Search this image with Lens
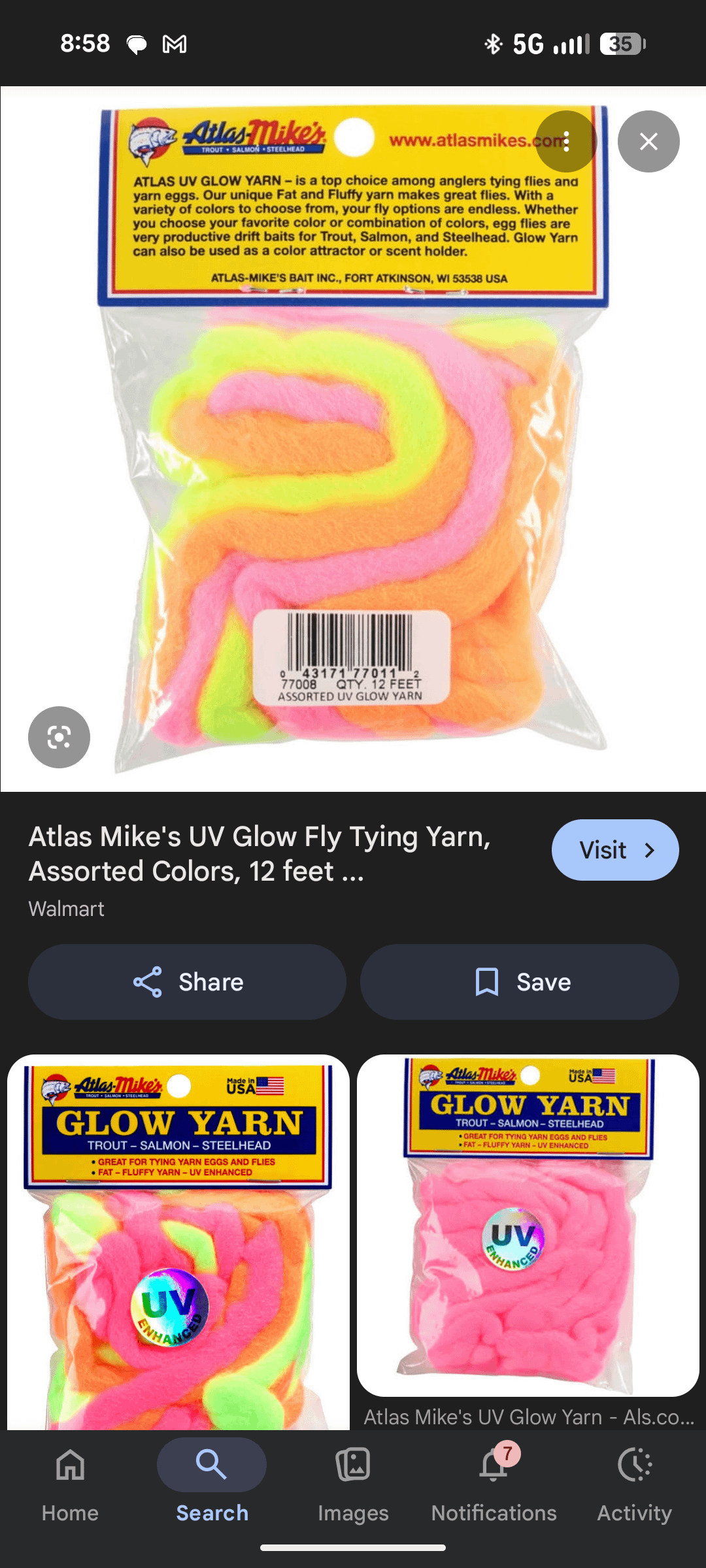Viewport: 706px width, 1568px height. pyautogui.click(x=59, y=737)
